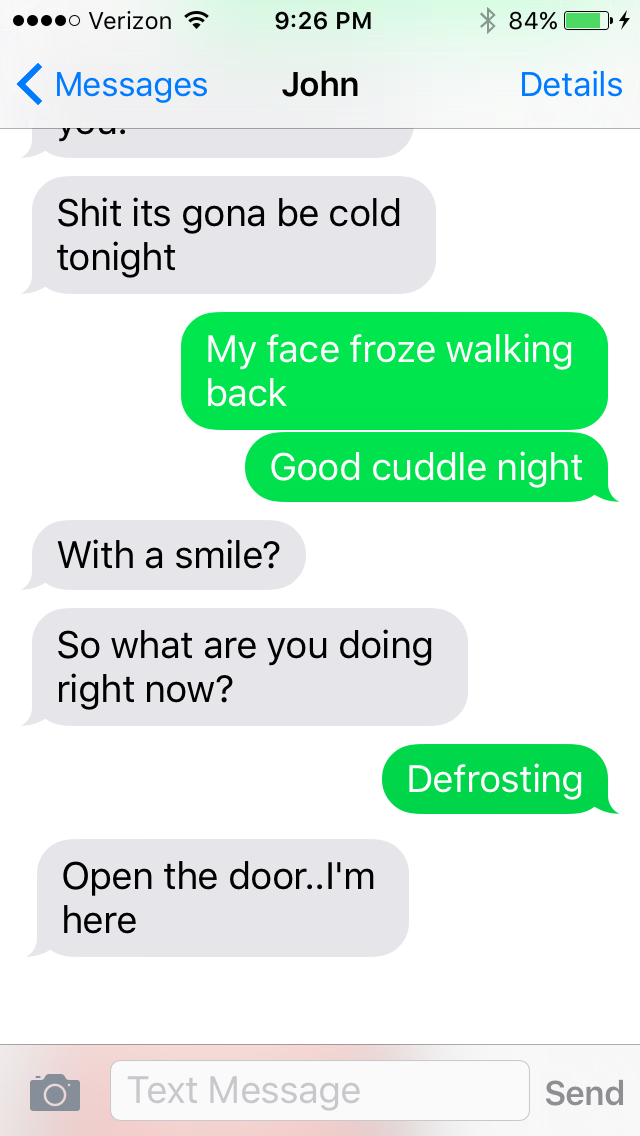Image resolution: width=640 pixels, height=1136 pixels.
Task: Focus the Text Message input field
Action: pos(319,1090)
